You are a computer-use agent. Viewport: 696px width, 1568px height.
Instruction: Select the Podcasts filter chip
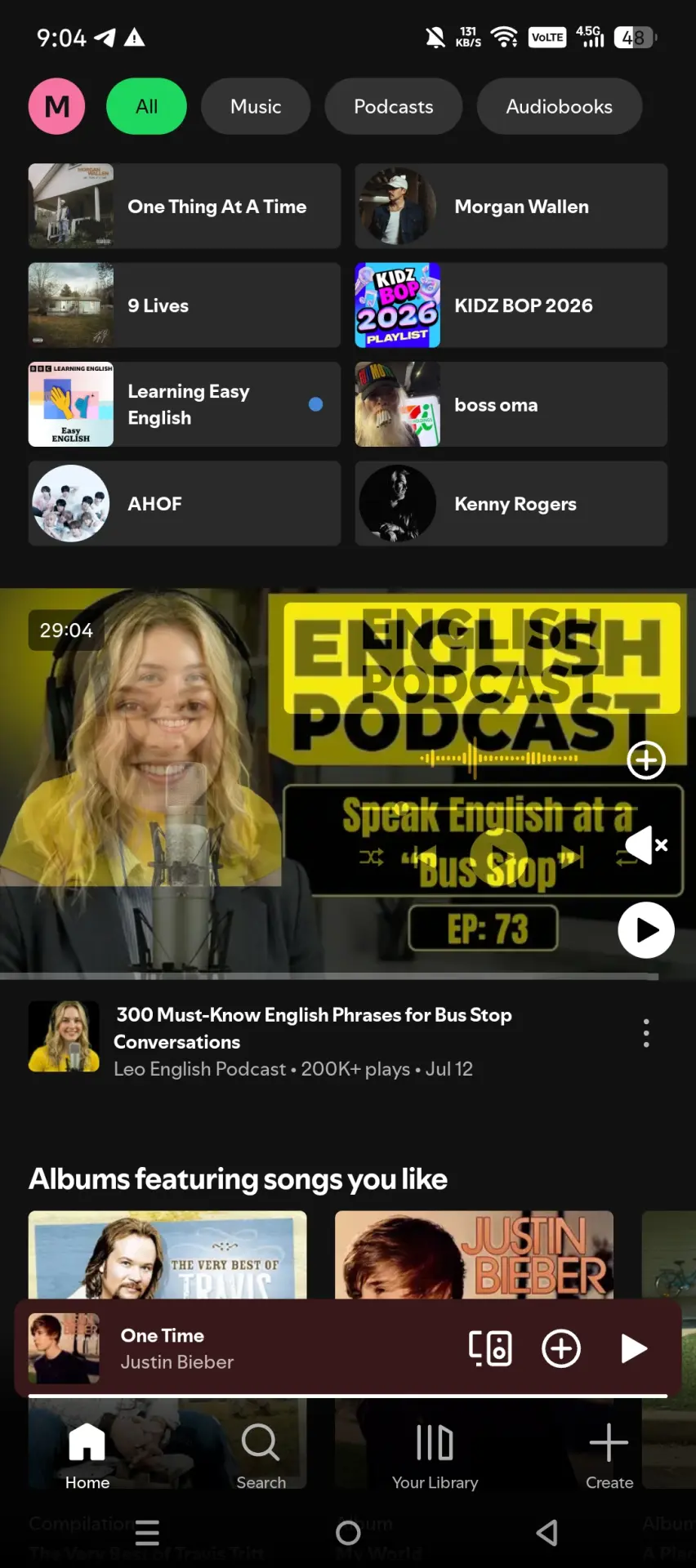394,106
